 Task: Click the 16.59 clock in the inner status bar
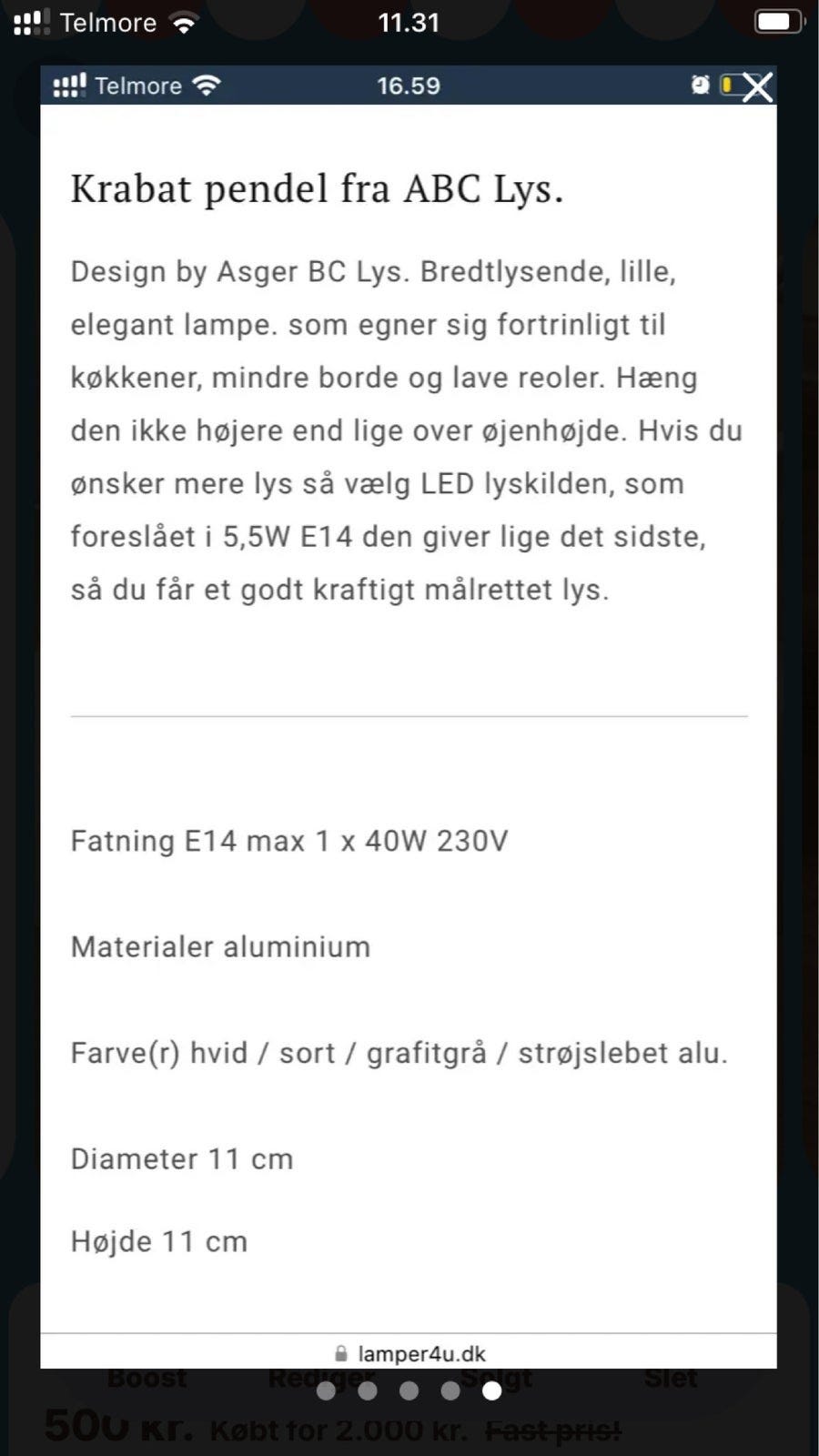[x=409, y=86]
